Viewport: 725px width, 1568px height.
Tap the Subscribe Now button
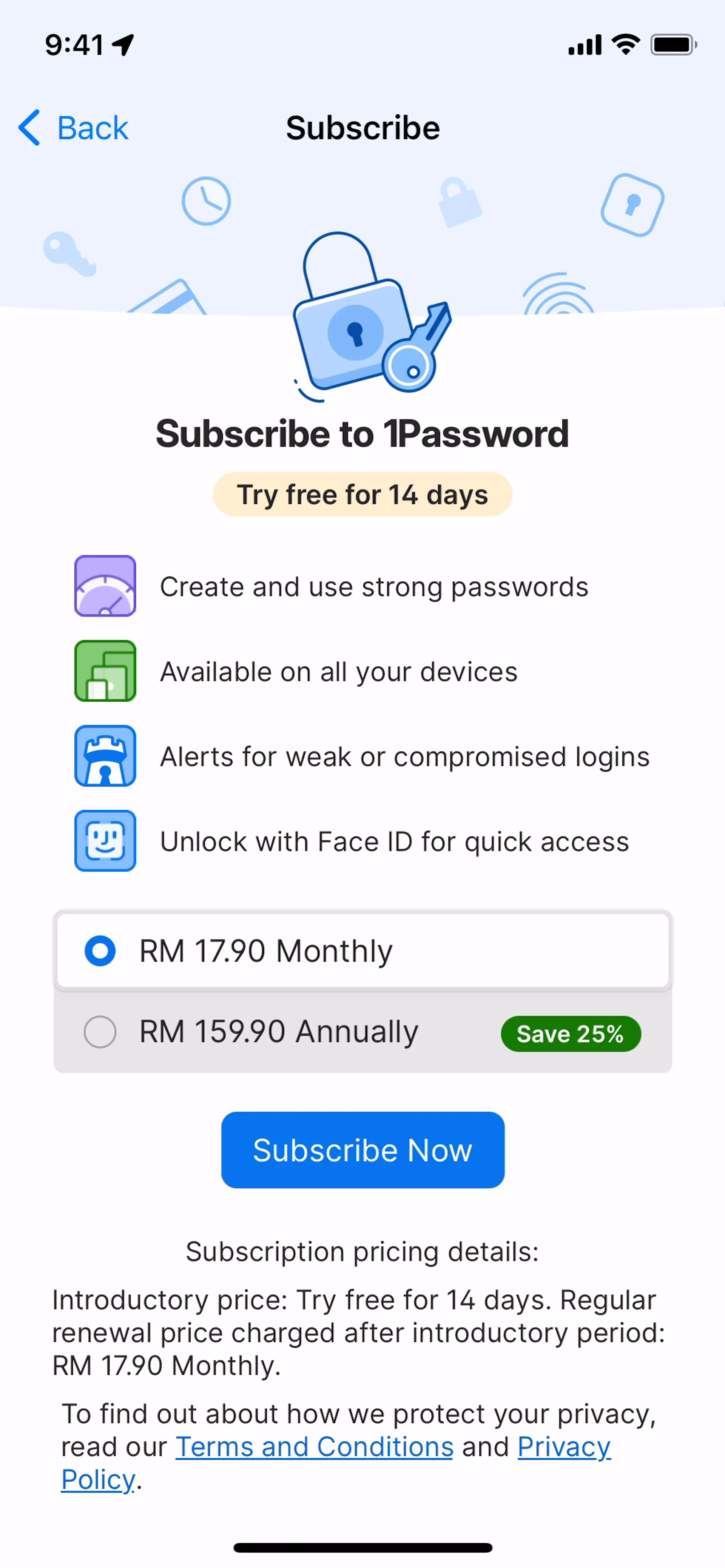tap(362, 1150)
